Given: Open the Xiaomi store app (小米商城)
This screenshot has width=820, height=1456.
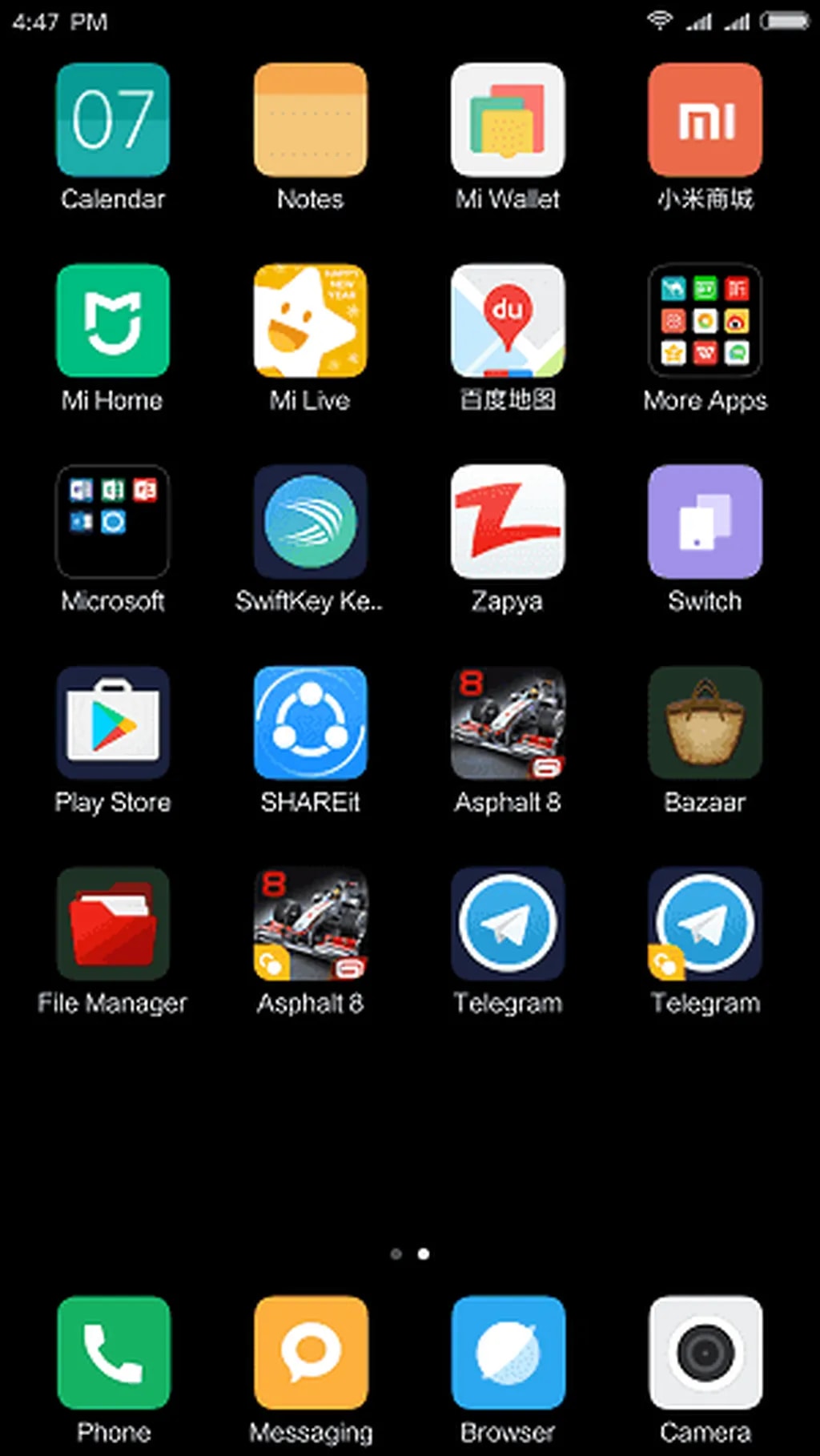Looking at the screenshot, I should coord(704,120).
